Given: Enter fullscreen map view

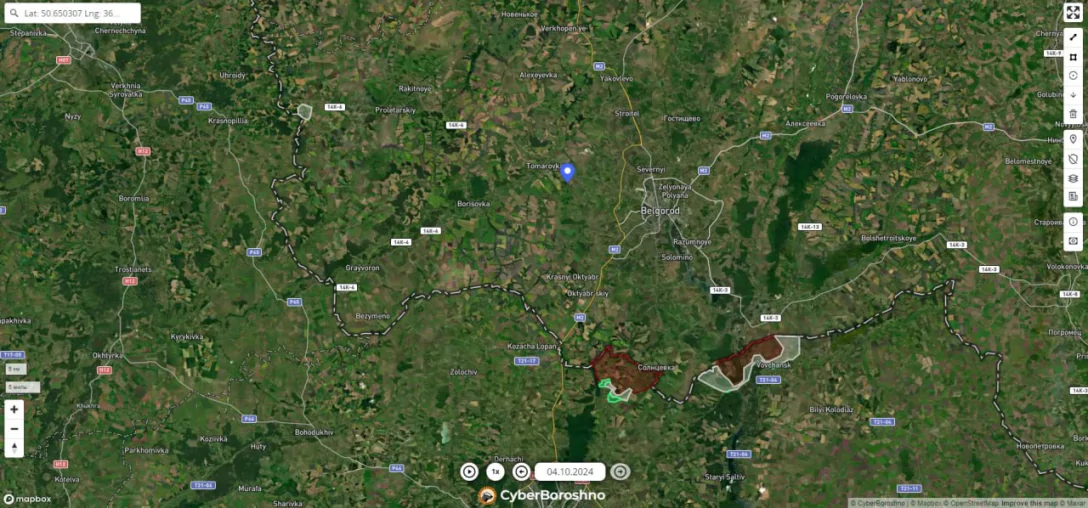Looking at the screenshot, I should coord(1073,13).
